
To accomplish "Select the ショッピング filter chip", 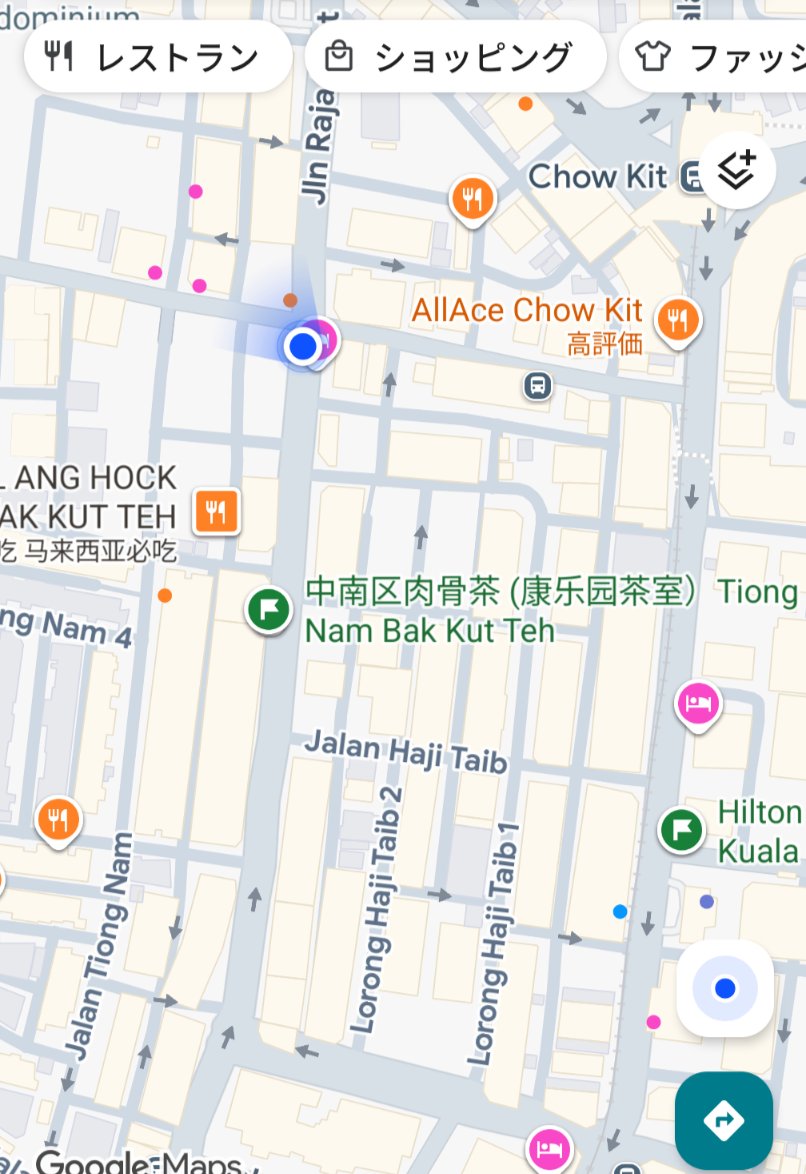I will (455, 57).
